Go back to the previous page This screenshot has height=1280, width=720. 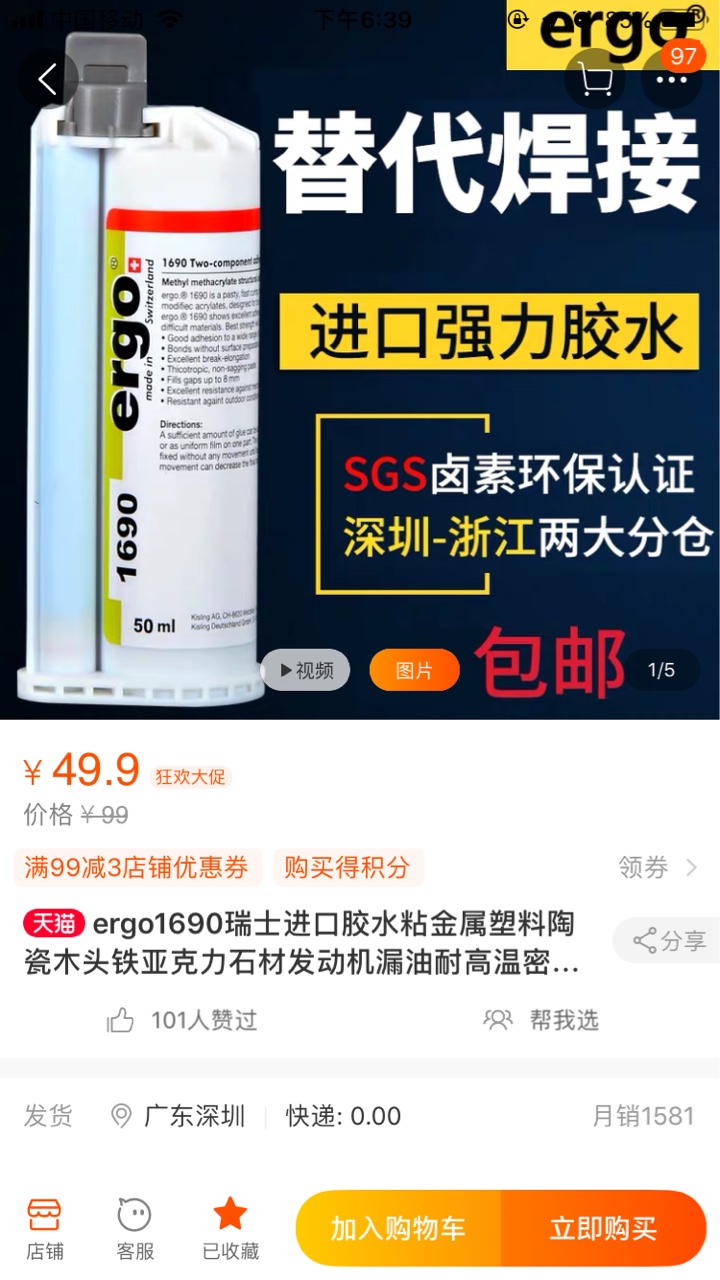(47, 79)
